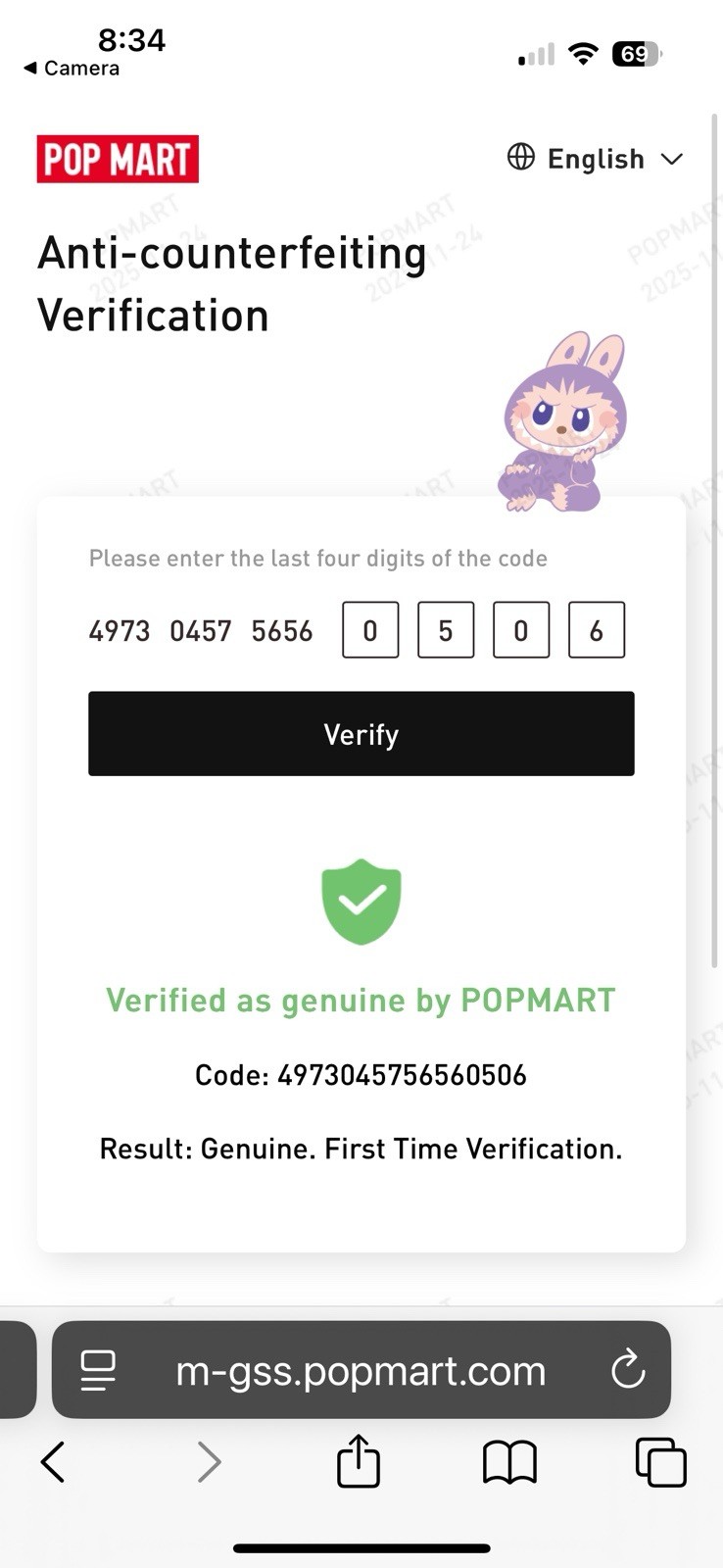
Task: Share this verification page
Action: [x=359, y=1461]
